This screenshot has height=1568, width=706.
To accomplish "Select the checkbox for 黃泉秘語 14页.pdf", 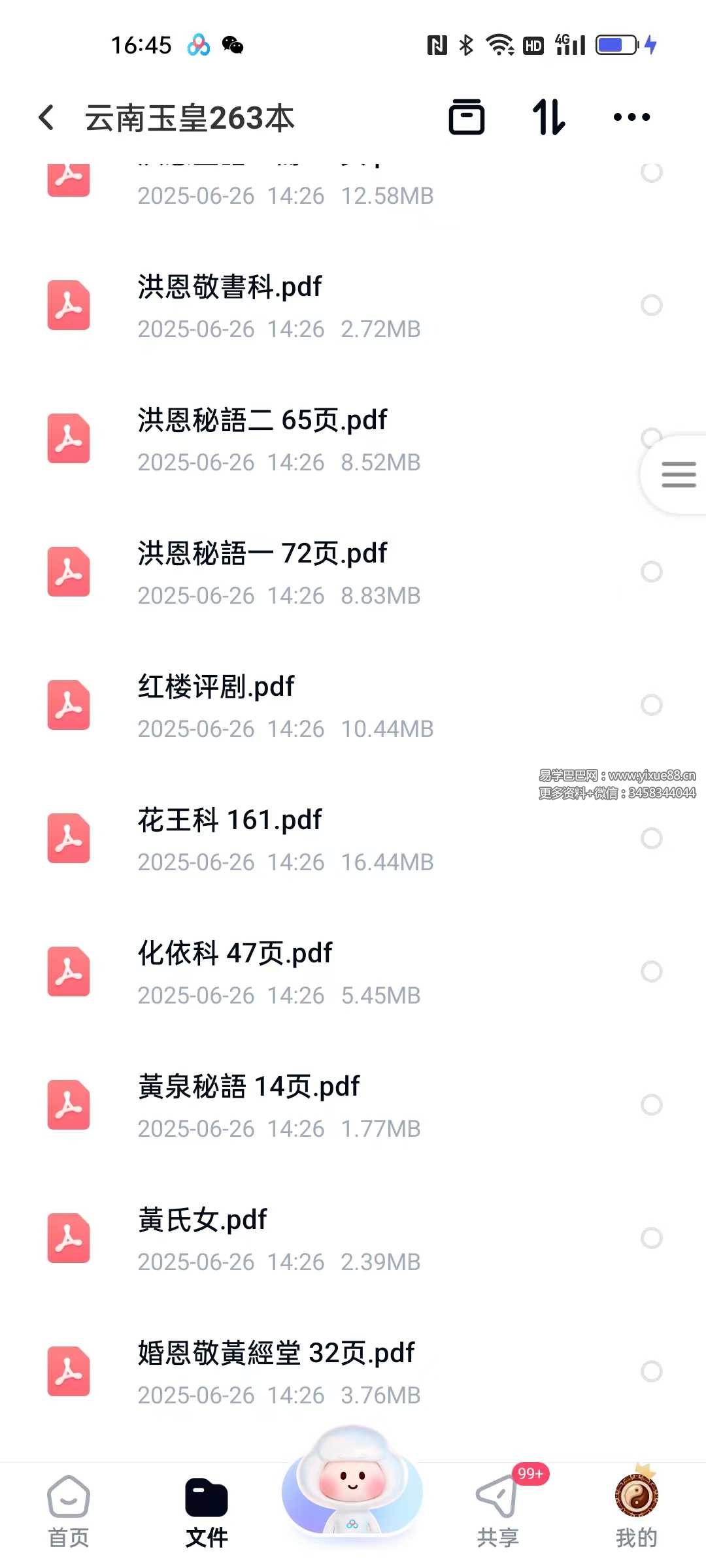I will point(652,1105).
